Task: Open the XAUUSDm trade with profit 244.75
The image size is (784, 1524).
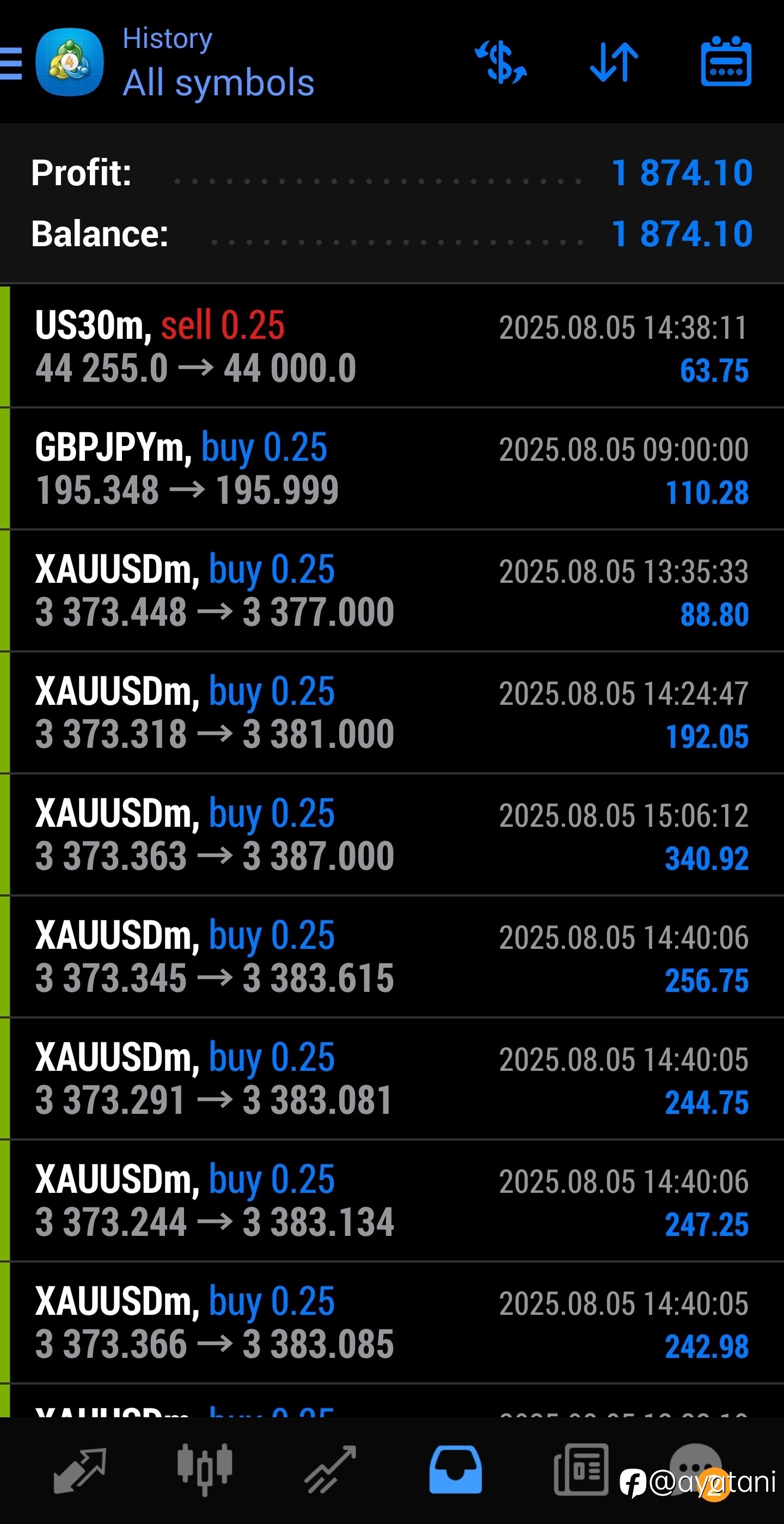Action: [392, 1078]
